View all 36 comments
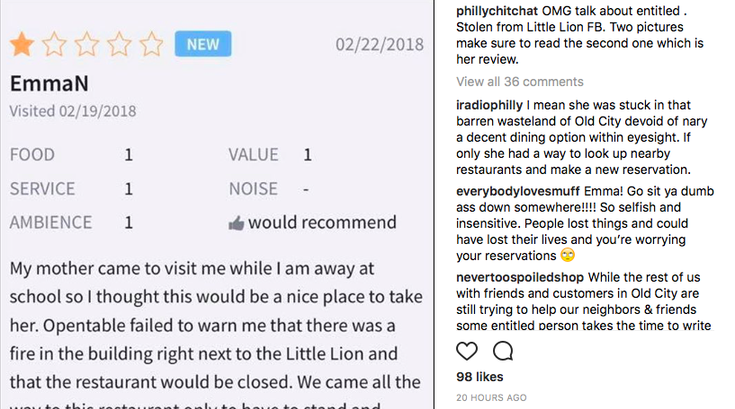This screenshot has width=735, height=409. [x=519, y=82]
